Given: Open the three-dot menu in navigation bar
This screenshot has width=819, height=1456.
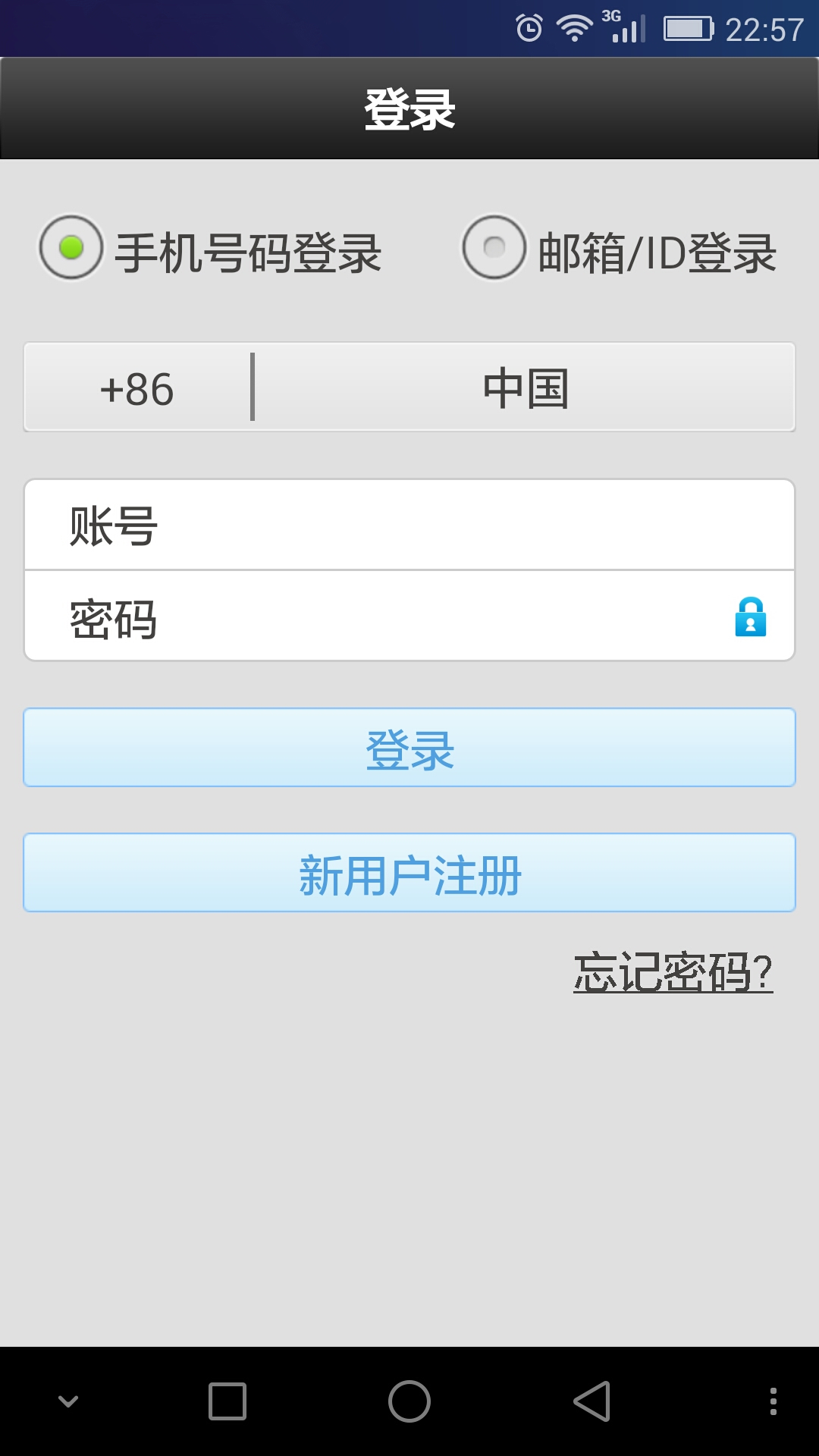Looking at the screenshot, I should 773,1401.
